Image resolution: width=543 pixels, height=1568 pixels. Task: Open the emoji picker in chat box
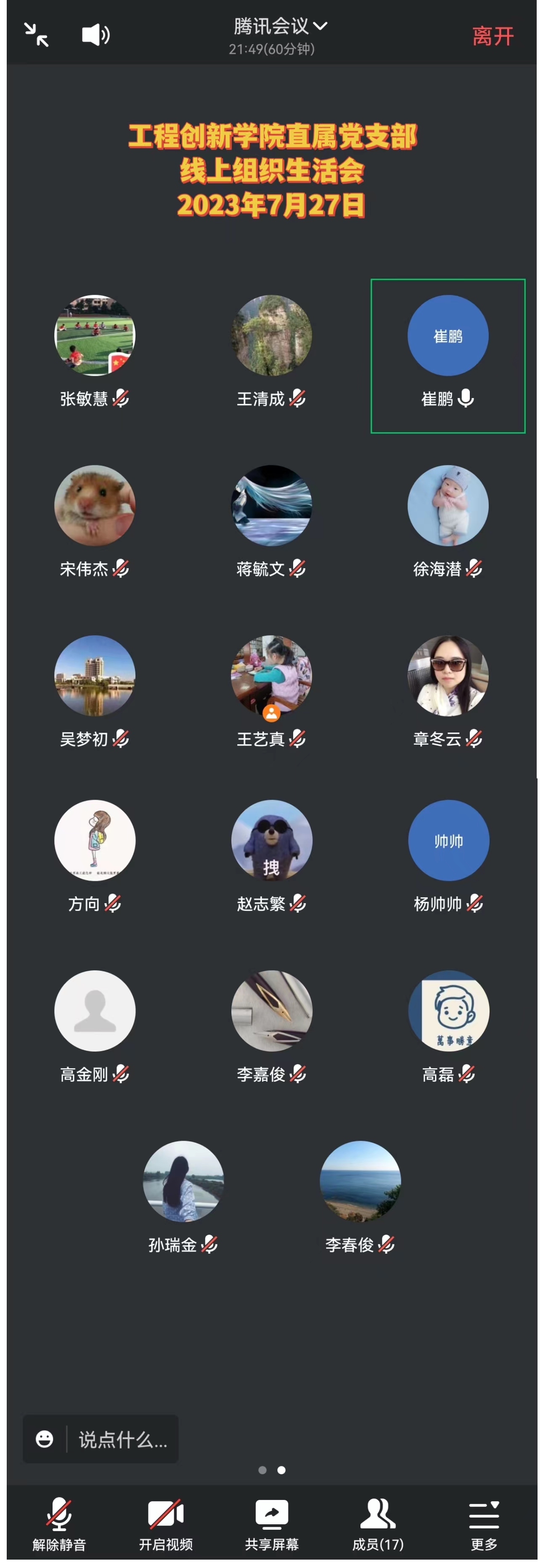pos(45,1439)
